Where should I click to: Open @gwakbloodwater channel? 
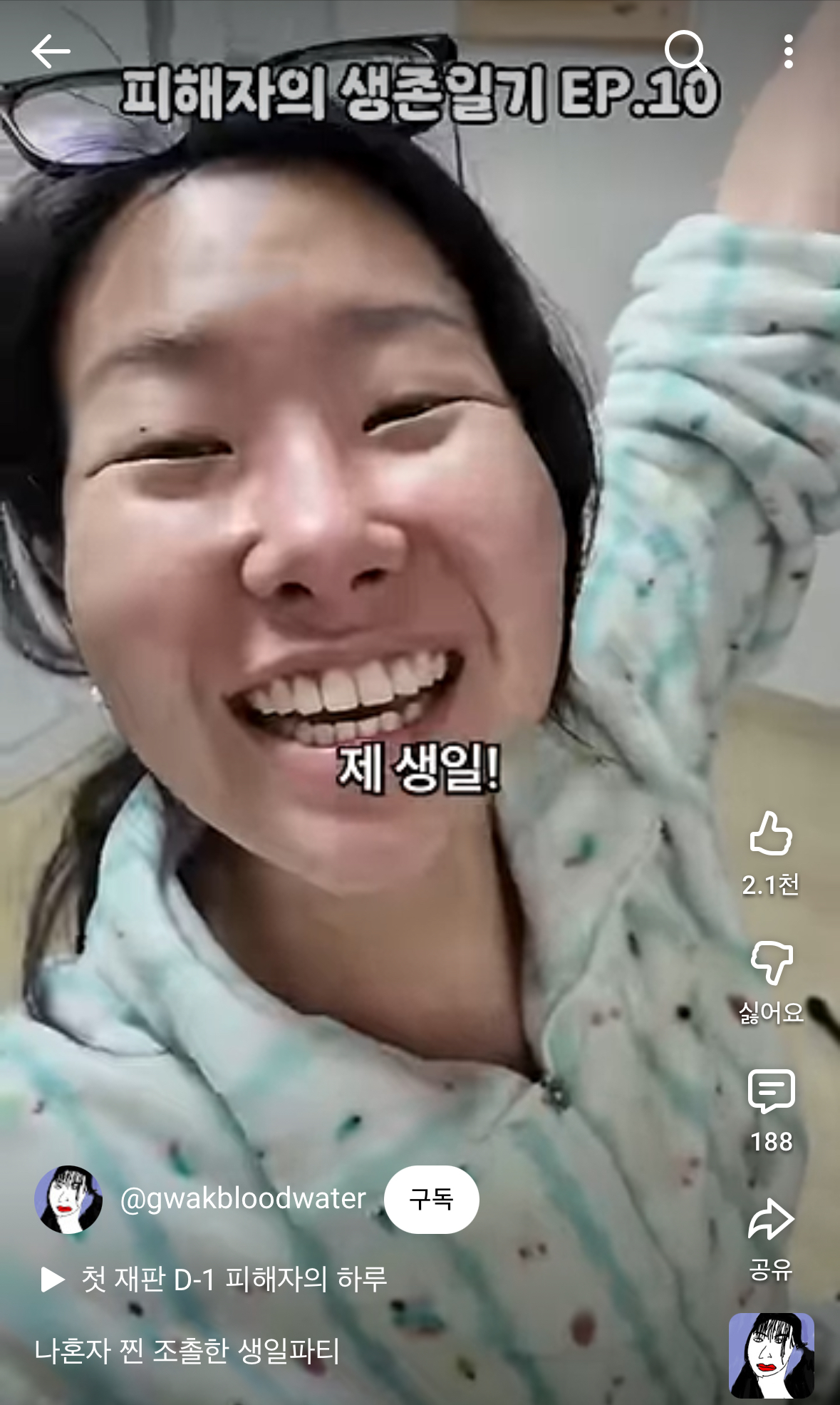pos(243,1199)
